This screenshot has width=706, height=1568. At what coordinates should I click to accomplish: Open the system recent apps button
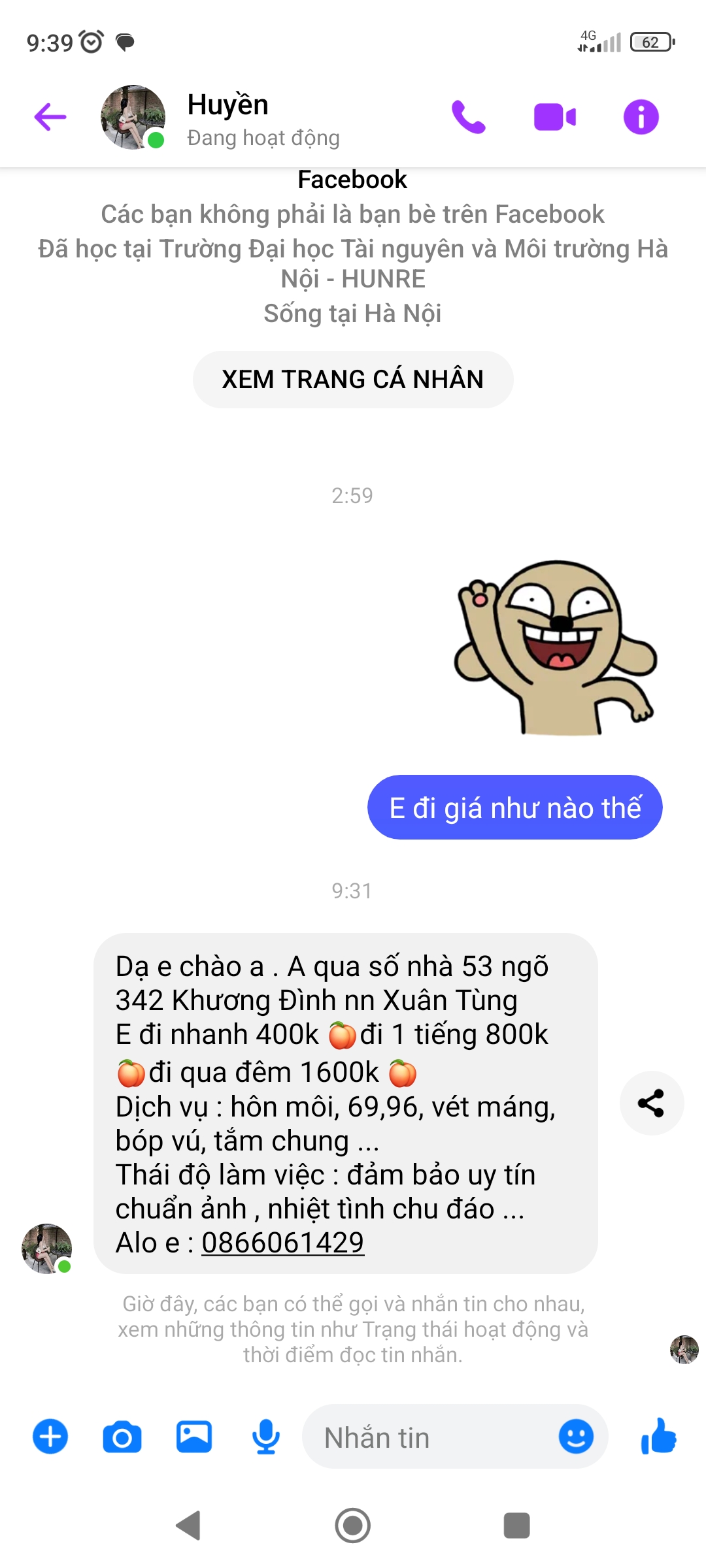516,1526
